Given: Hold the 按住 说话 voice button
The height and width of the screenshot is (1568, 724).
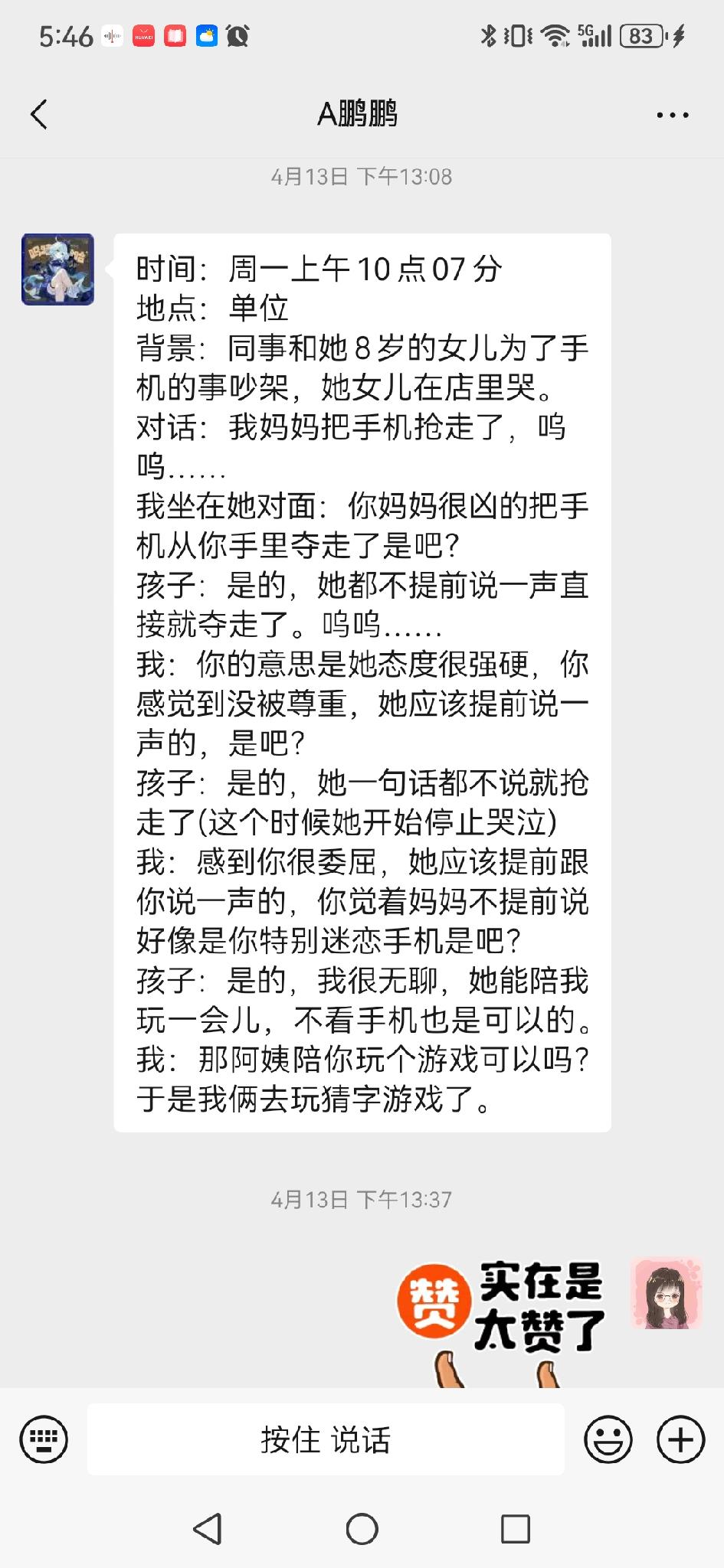Looking at the screenshot, I should pyautogui.click(x=326, y=1439).
